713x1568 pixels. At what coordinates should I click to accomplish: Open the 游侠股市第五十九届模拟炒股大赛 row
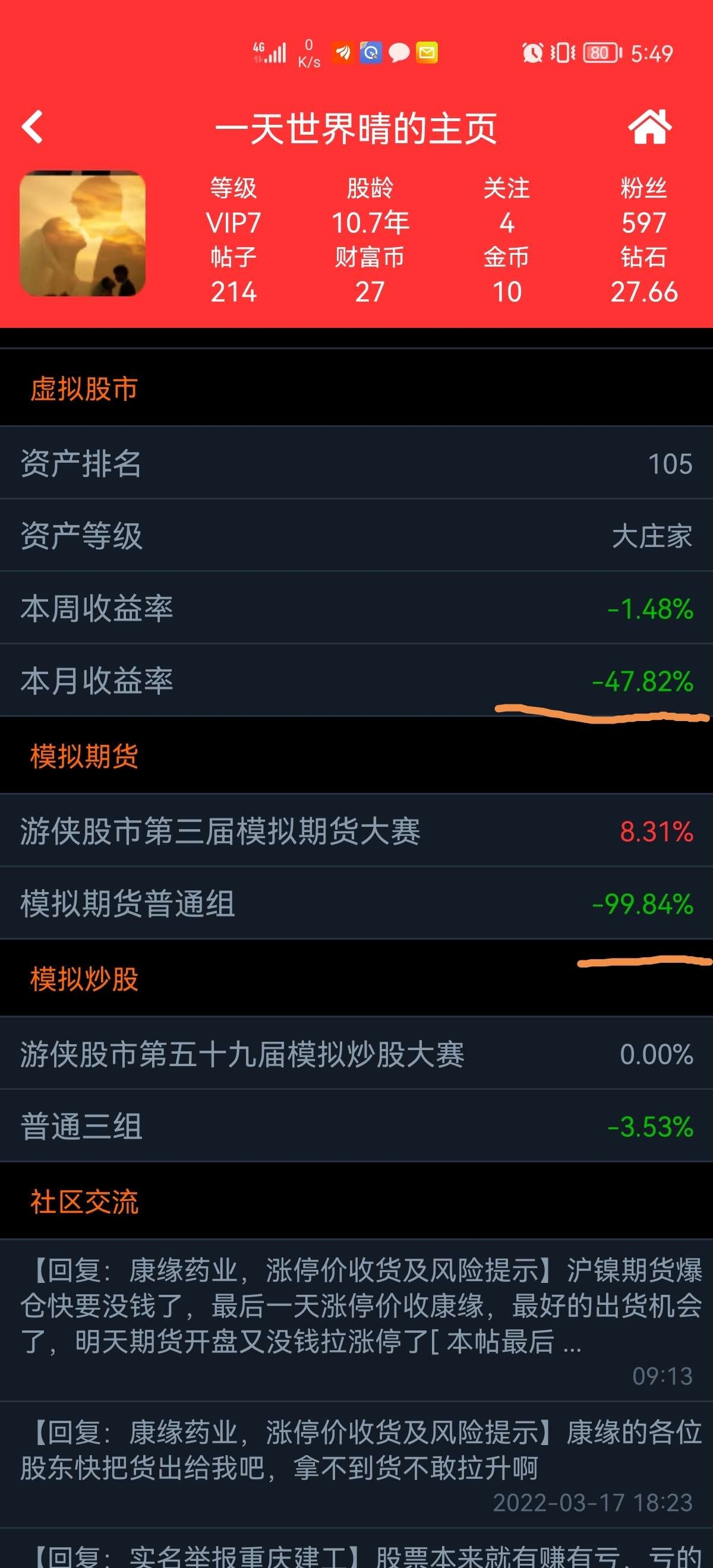[356, 1054]
